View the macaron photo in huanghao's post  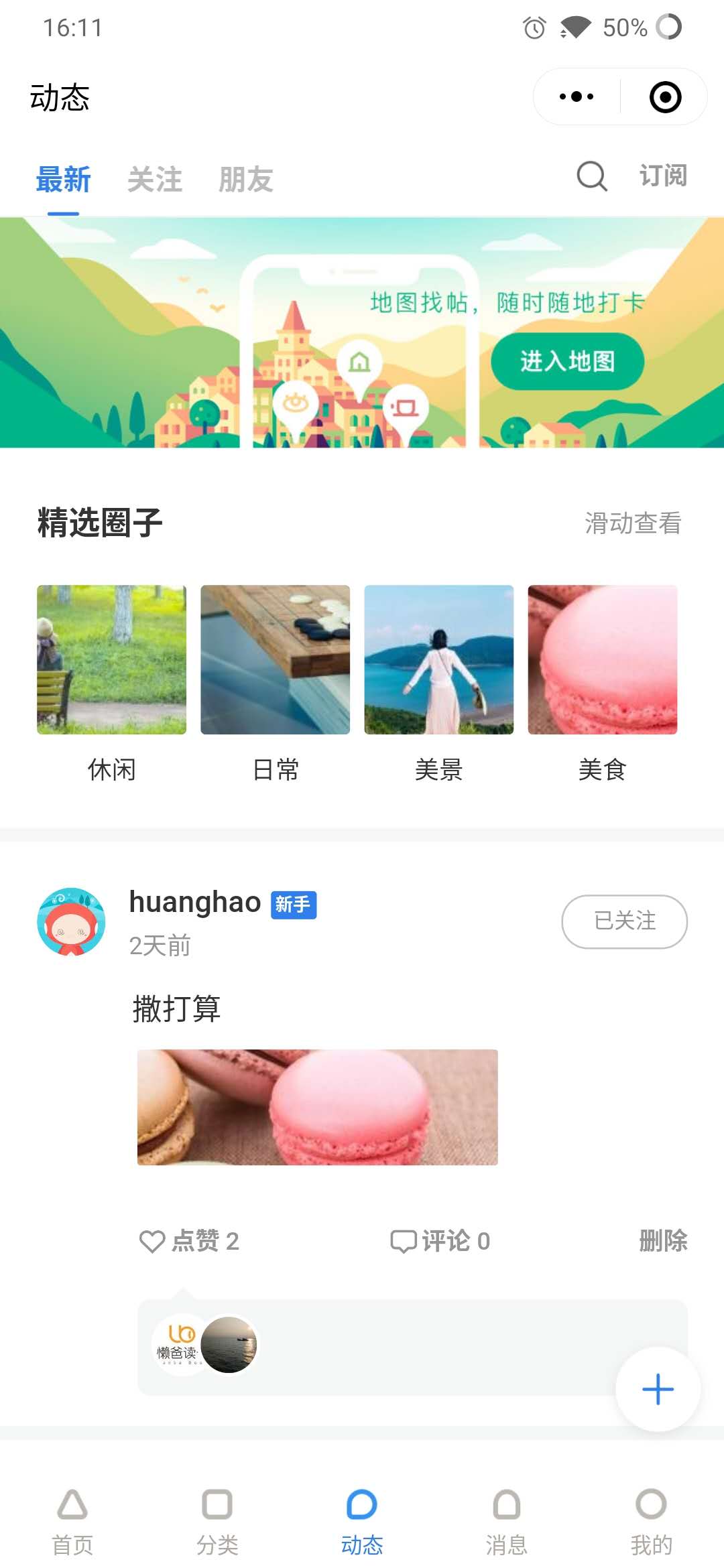318,1107
